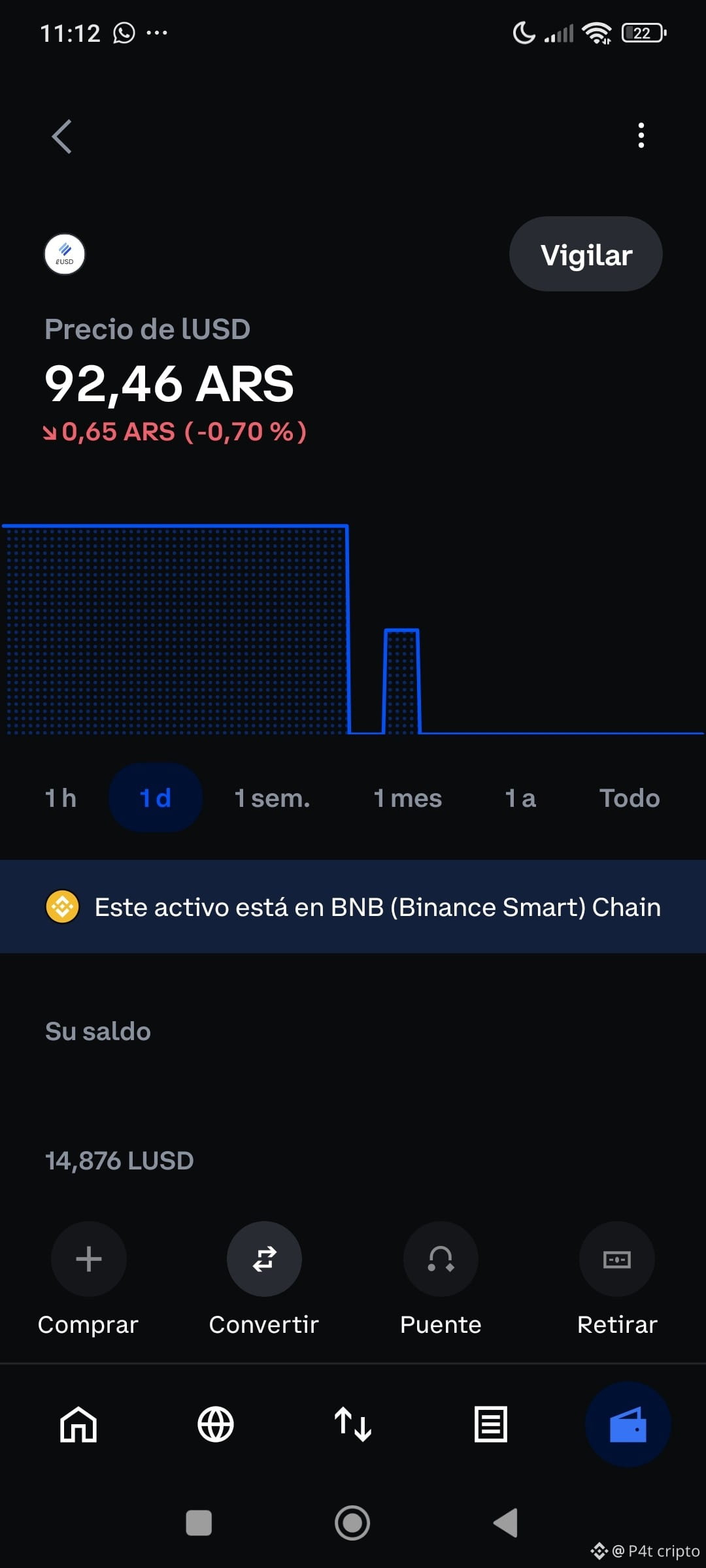Open the three-dot overflow menu
The image size is (706, 1568).
point(641,135)
